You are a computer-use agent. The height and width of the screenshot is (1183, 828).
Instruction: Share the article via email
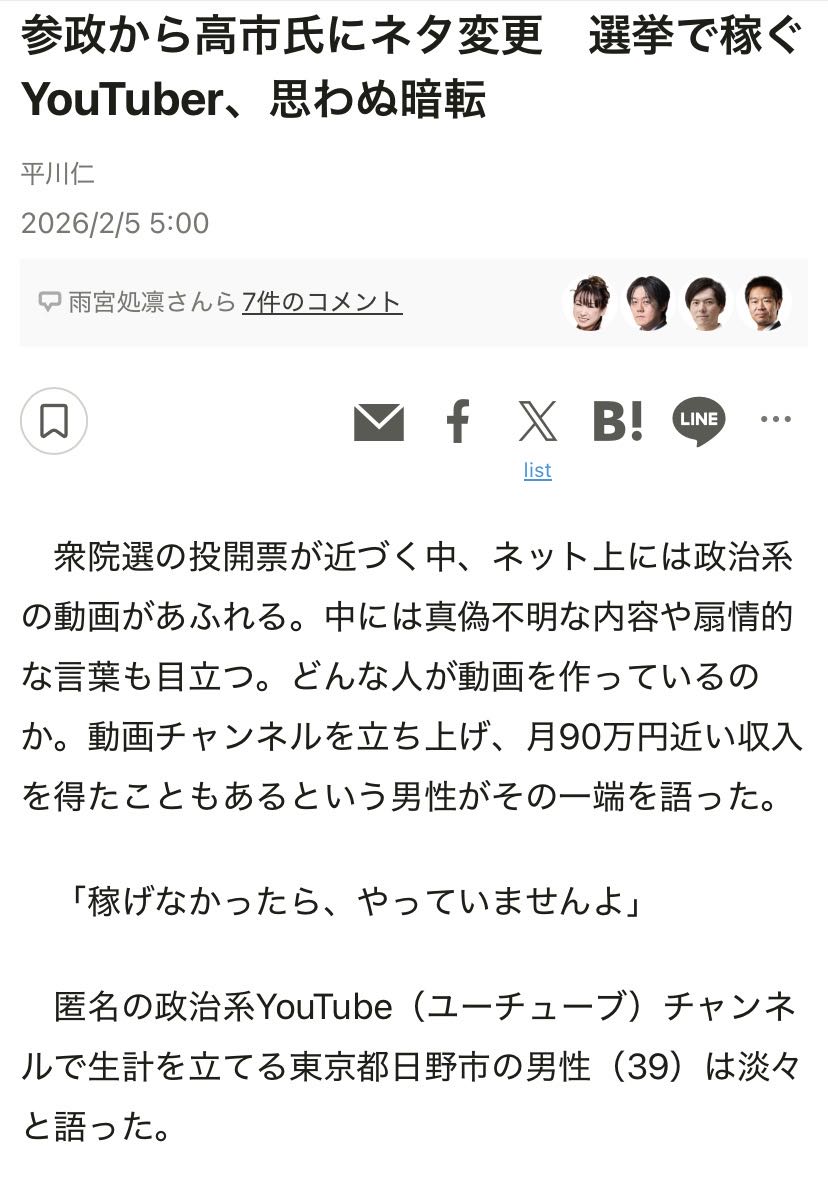click(379, 422)
